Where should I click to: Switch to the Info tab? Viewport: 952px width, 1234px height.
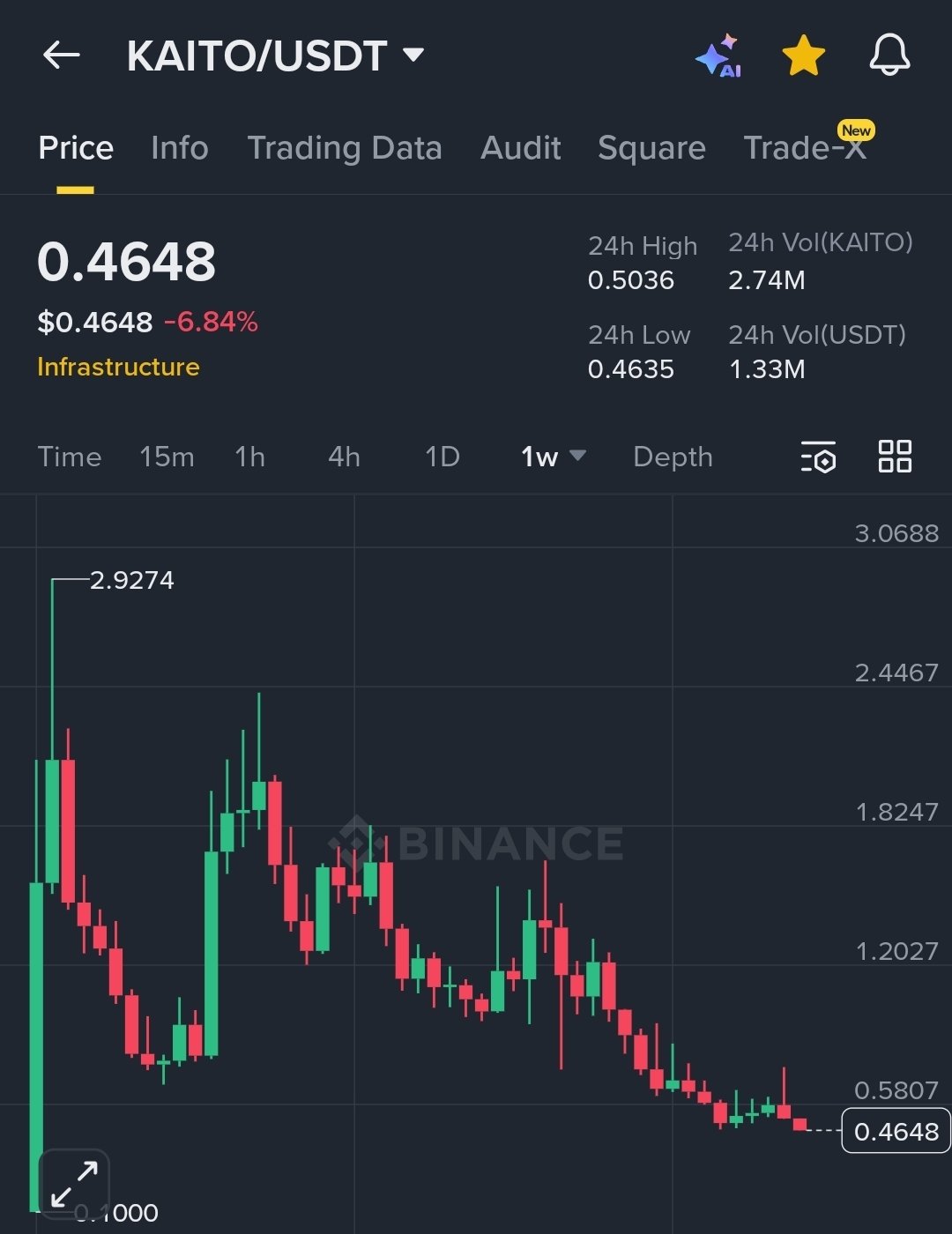click(179, 148)
